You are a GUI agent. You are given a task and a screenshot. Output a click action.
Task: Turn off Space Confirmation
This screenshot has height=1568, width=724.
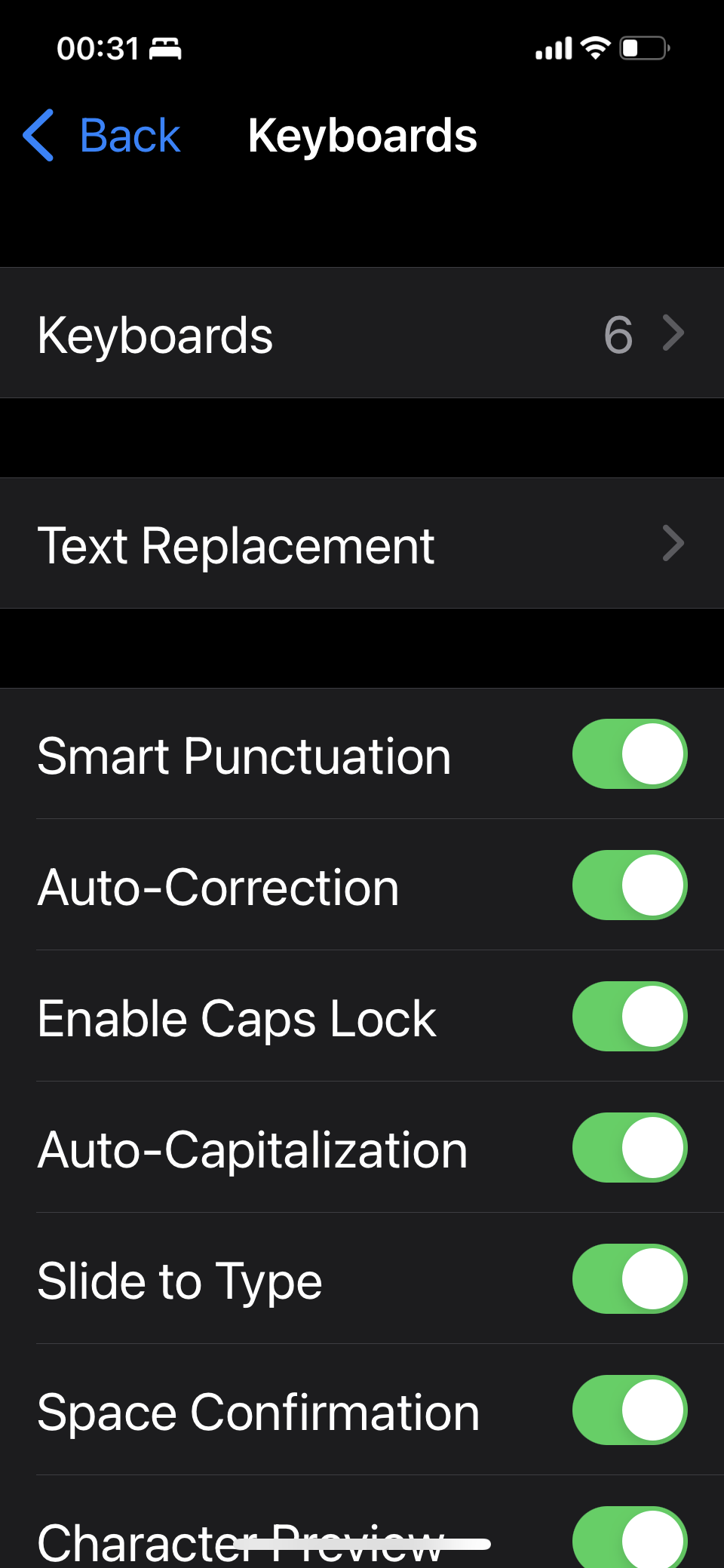(x=629, y=1410)
